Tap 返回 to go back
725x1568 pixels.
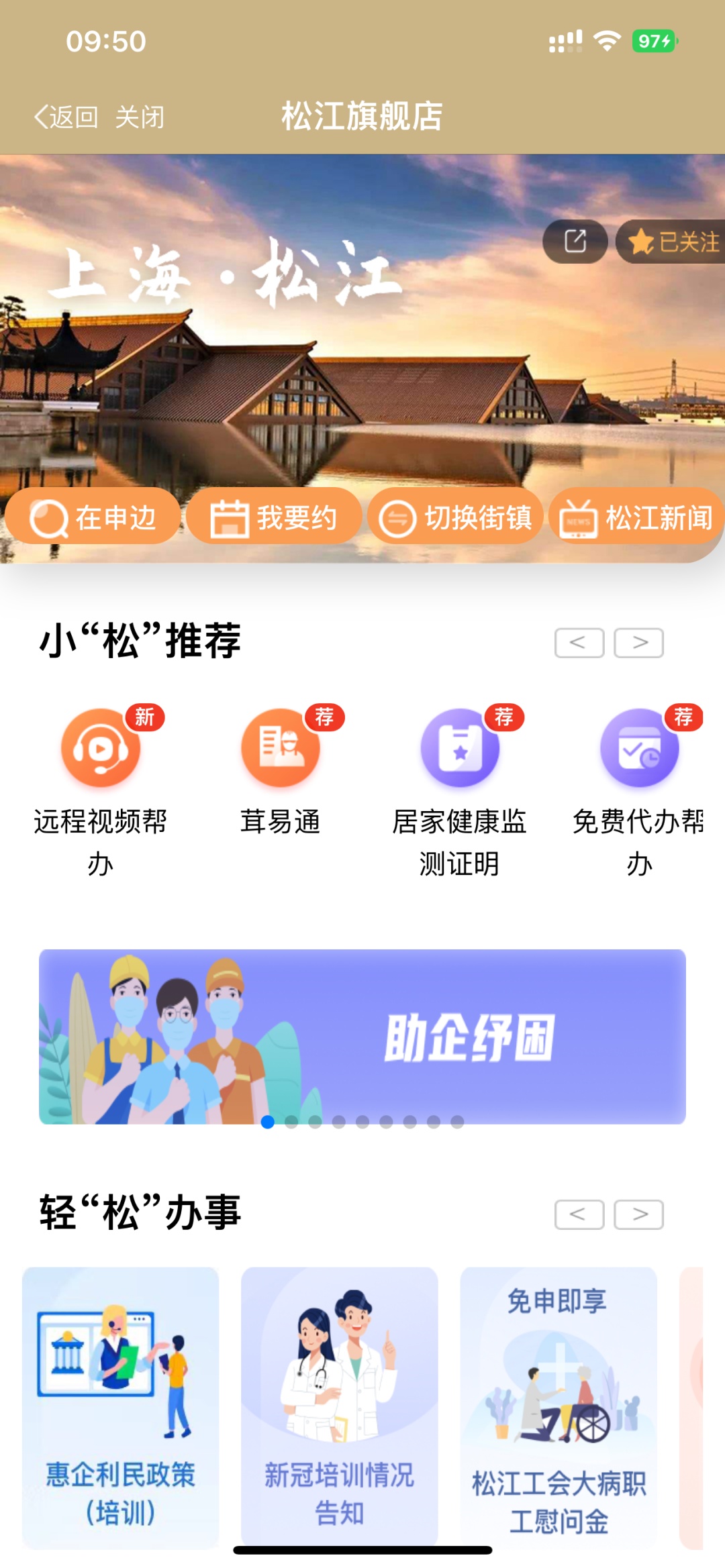[66, 117]
